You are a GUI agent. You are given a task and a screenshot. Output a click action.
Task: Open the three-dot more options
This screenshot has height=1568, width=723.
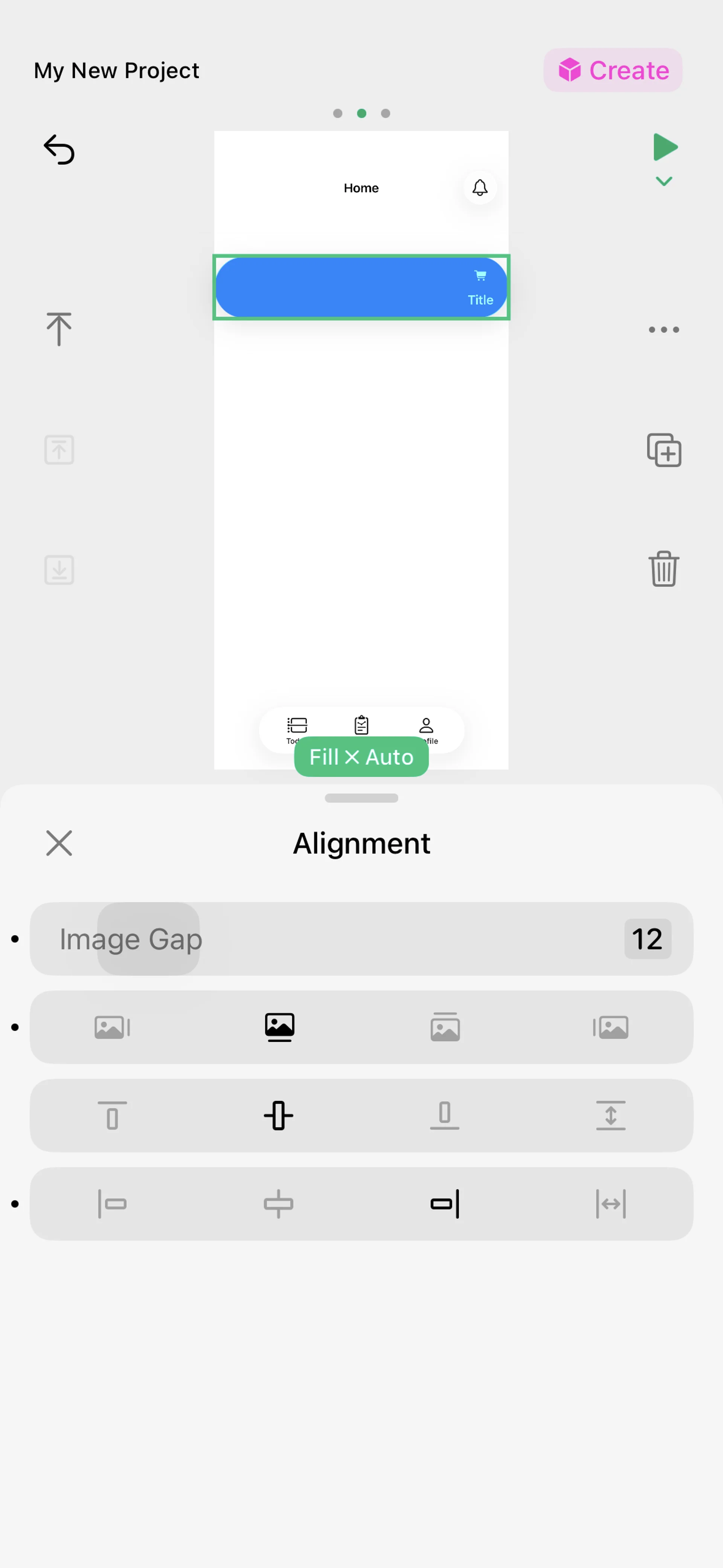(664, 329)
